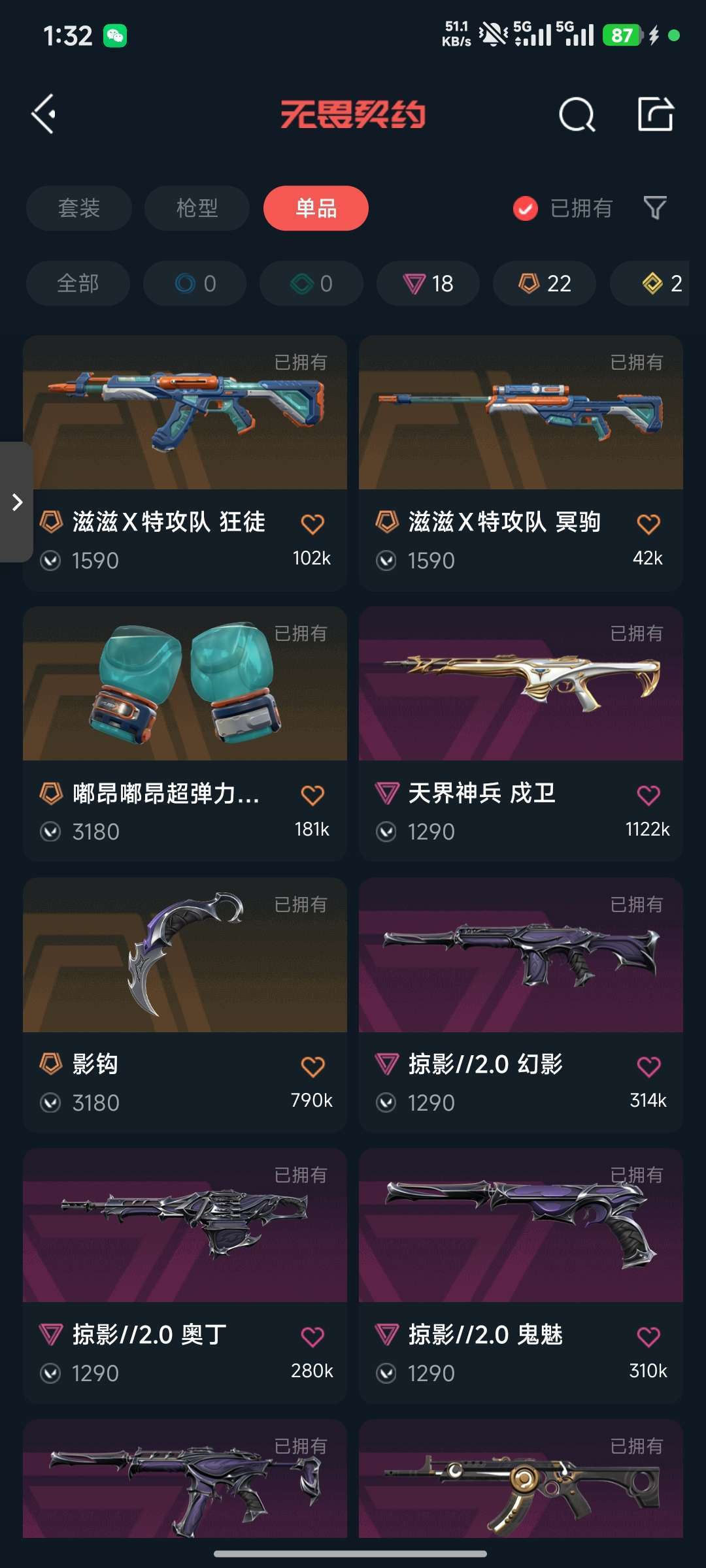This screenshot has width=706, height=1568.
Task: Like the 天界神兵 戍卫 skin
Action: pos(648,794)
